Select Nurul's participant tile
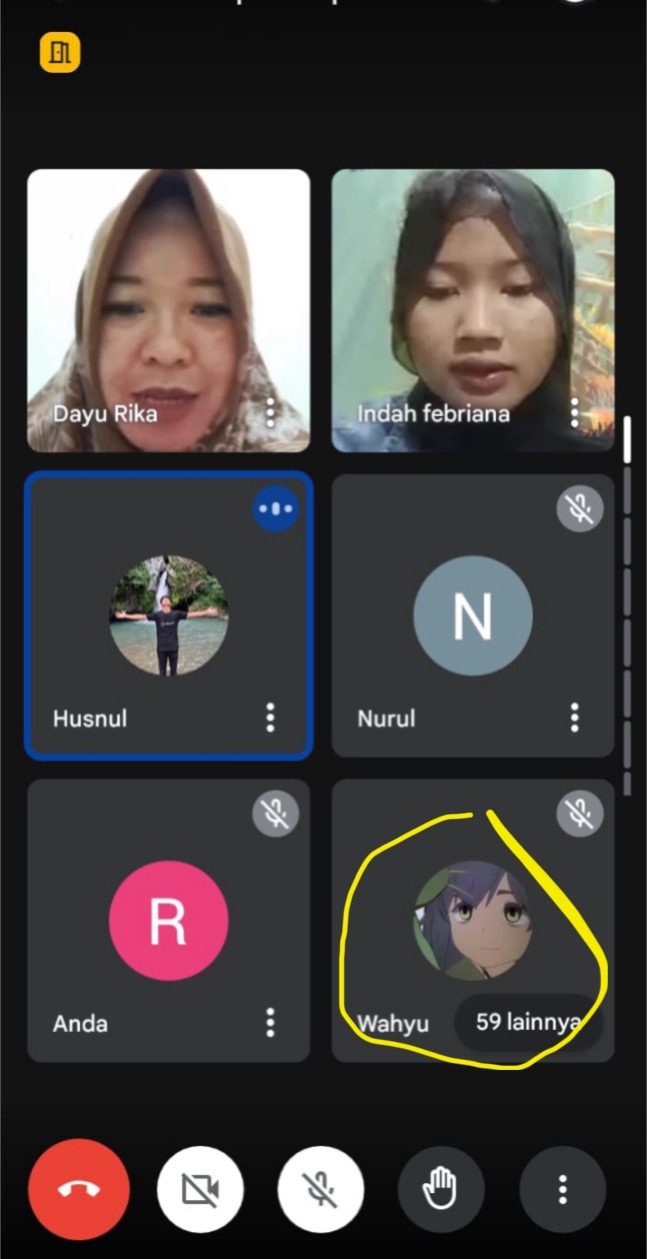 472,616
